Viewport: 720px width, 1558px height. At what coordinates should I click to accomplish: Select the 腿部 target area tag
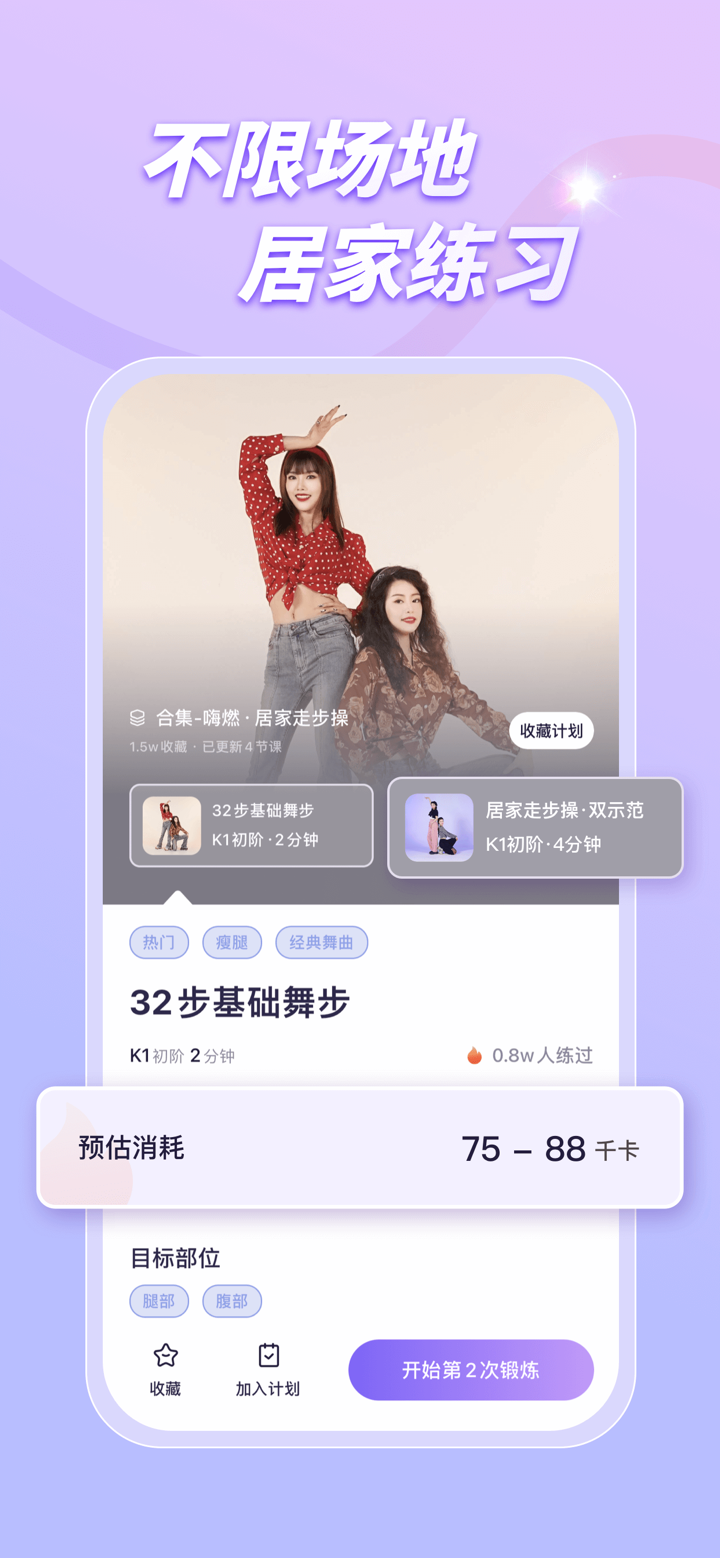(158, 1300)
